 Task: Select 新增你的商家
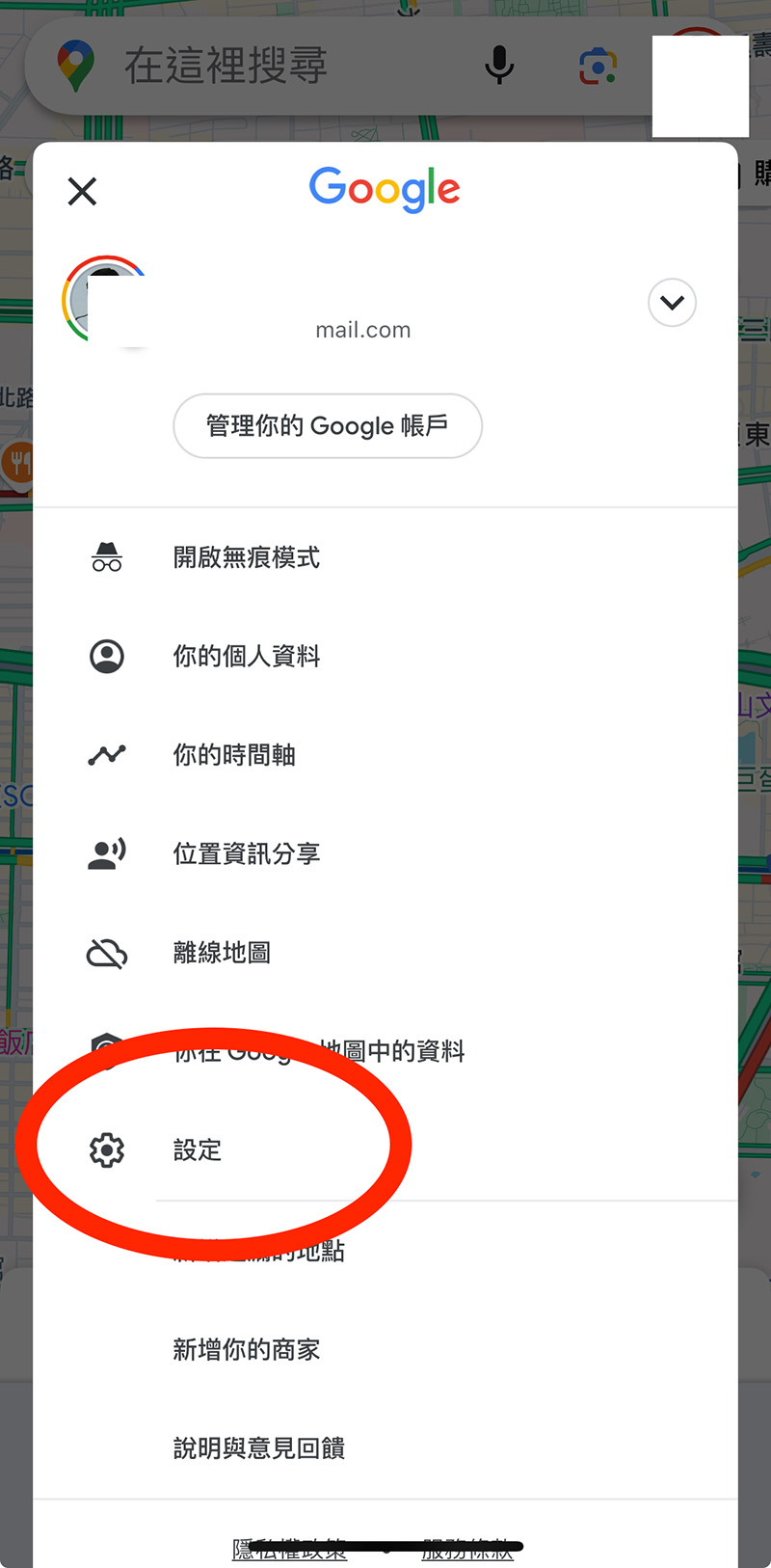pyautogui.click(x=247, y=1349)
